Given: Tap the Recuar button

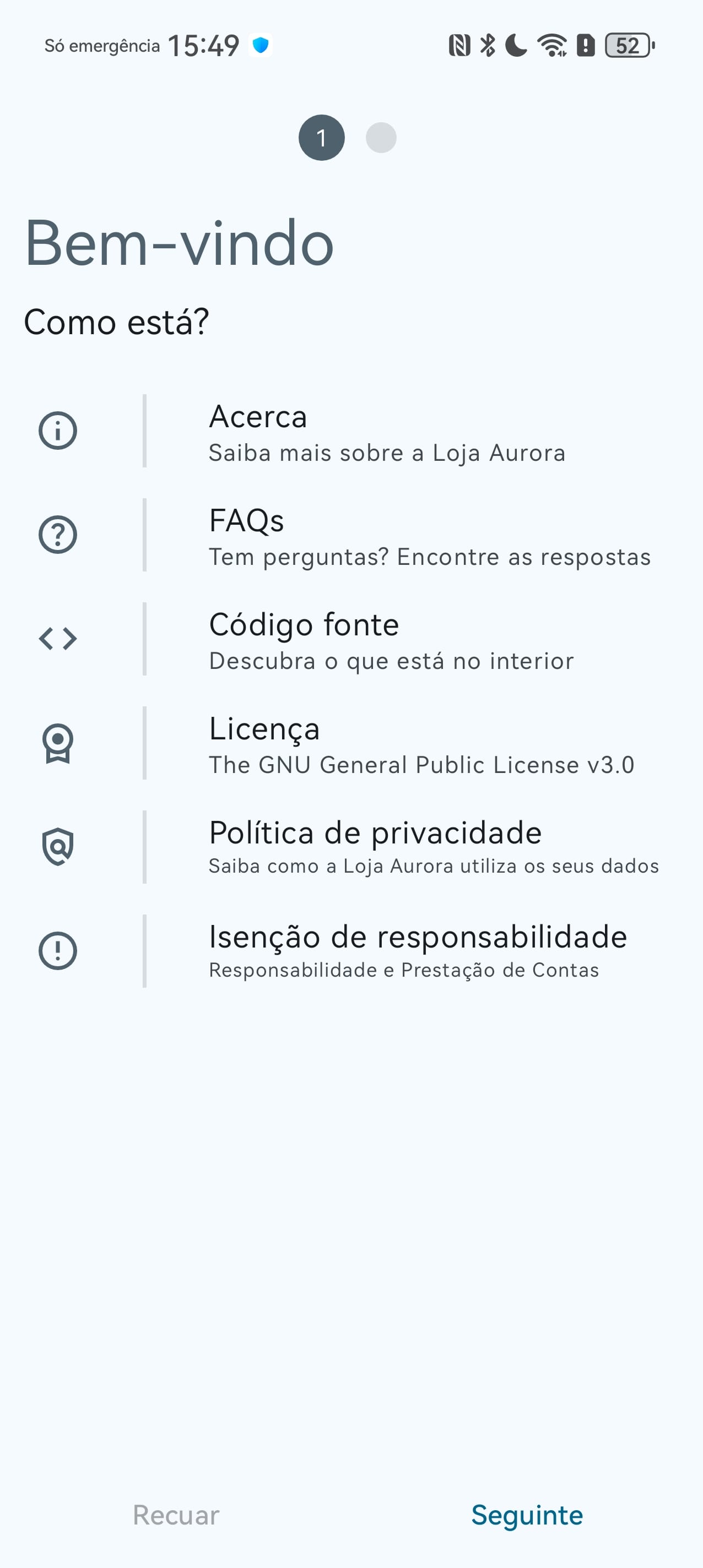Looking at the screenshot, I should (176, 1515).
